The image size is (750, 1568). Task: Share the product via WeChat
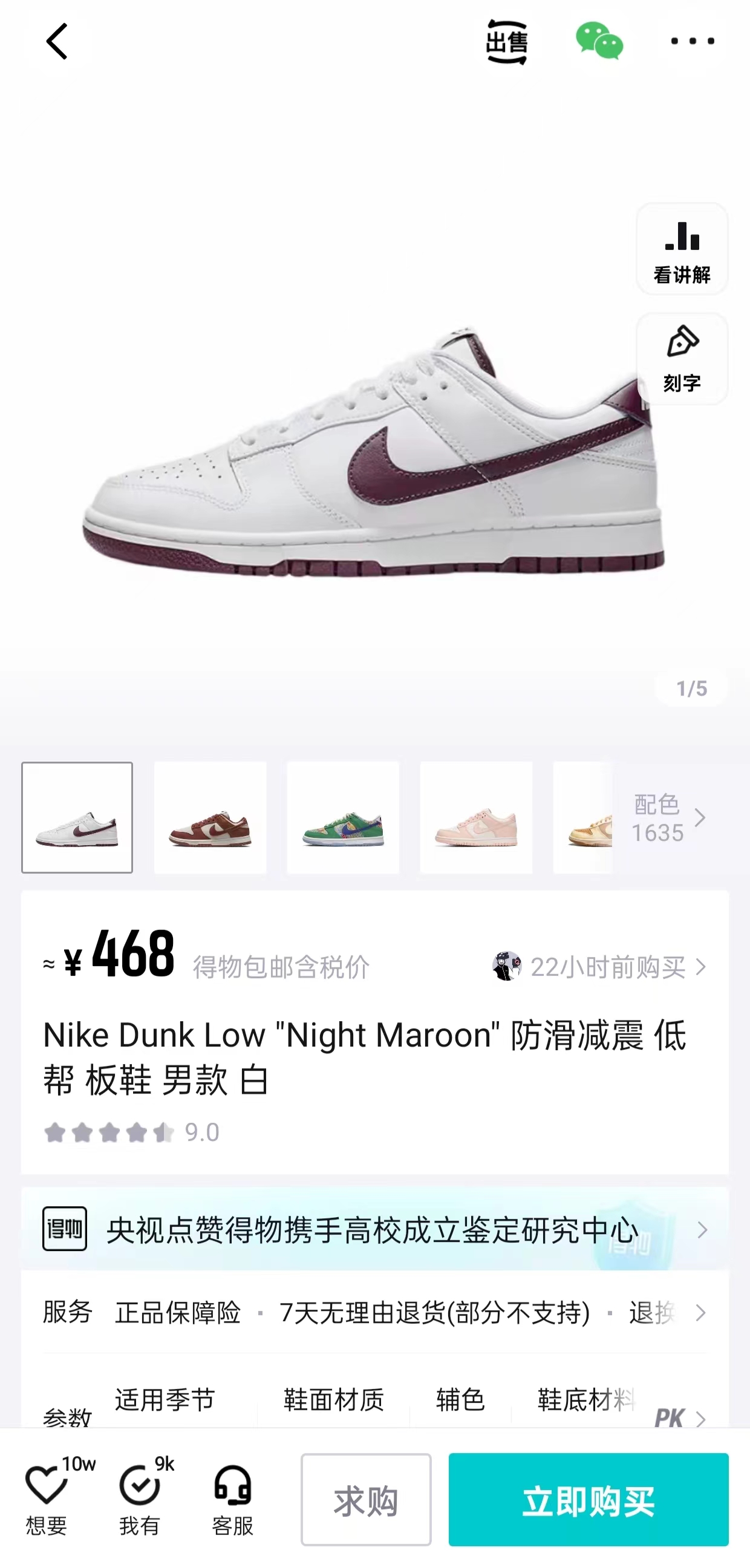pyautogui.click(x=599, y=41)
